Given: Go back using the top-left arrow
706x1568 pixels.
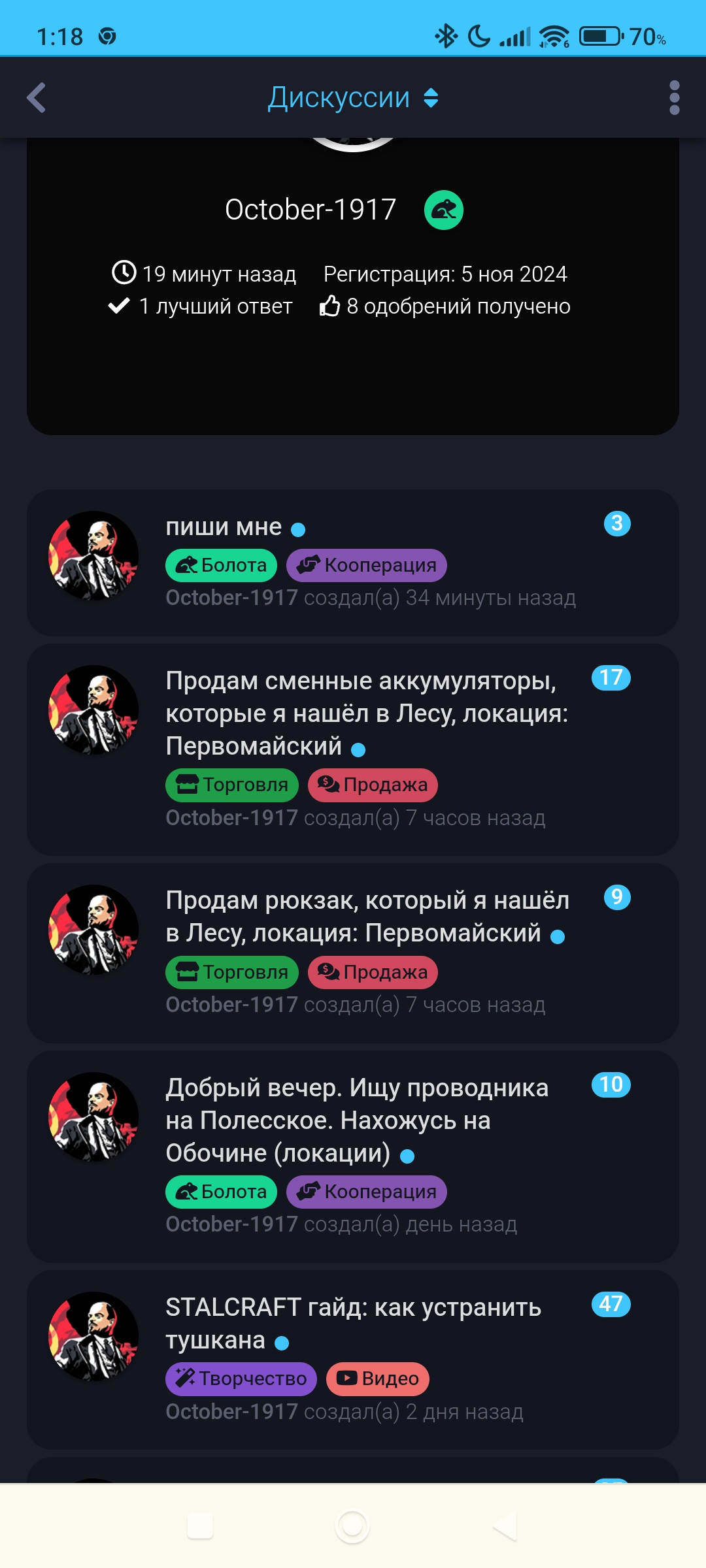Looking at the screenshot, I should [x=37, y=98].
